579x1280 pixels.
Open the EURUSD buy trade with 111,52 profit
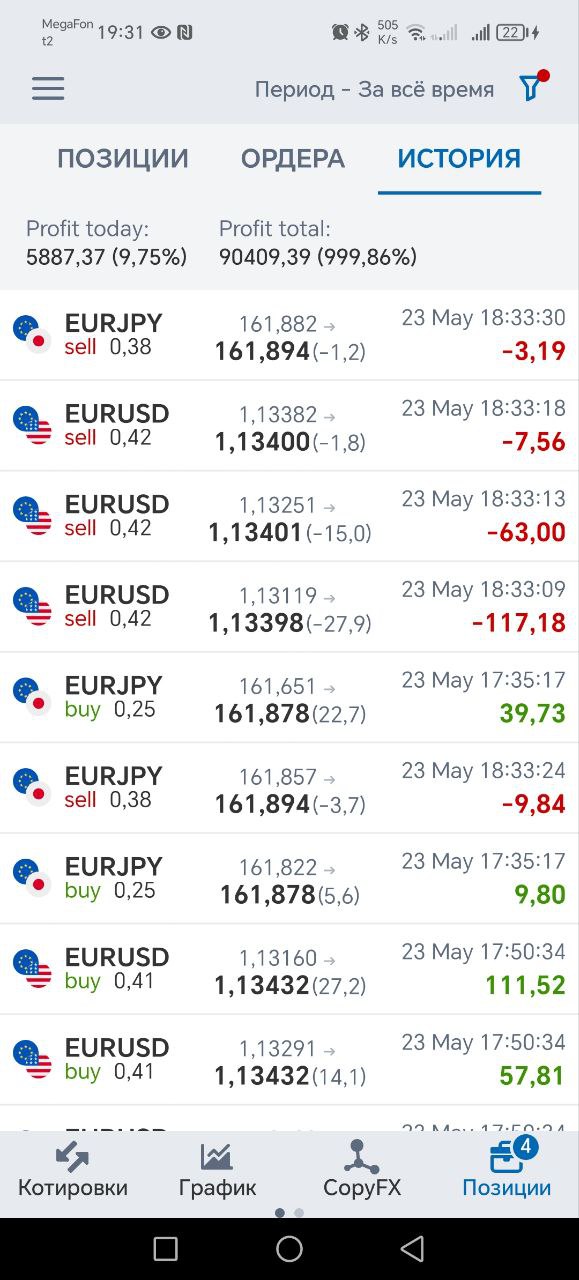tap(289, 969)
